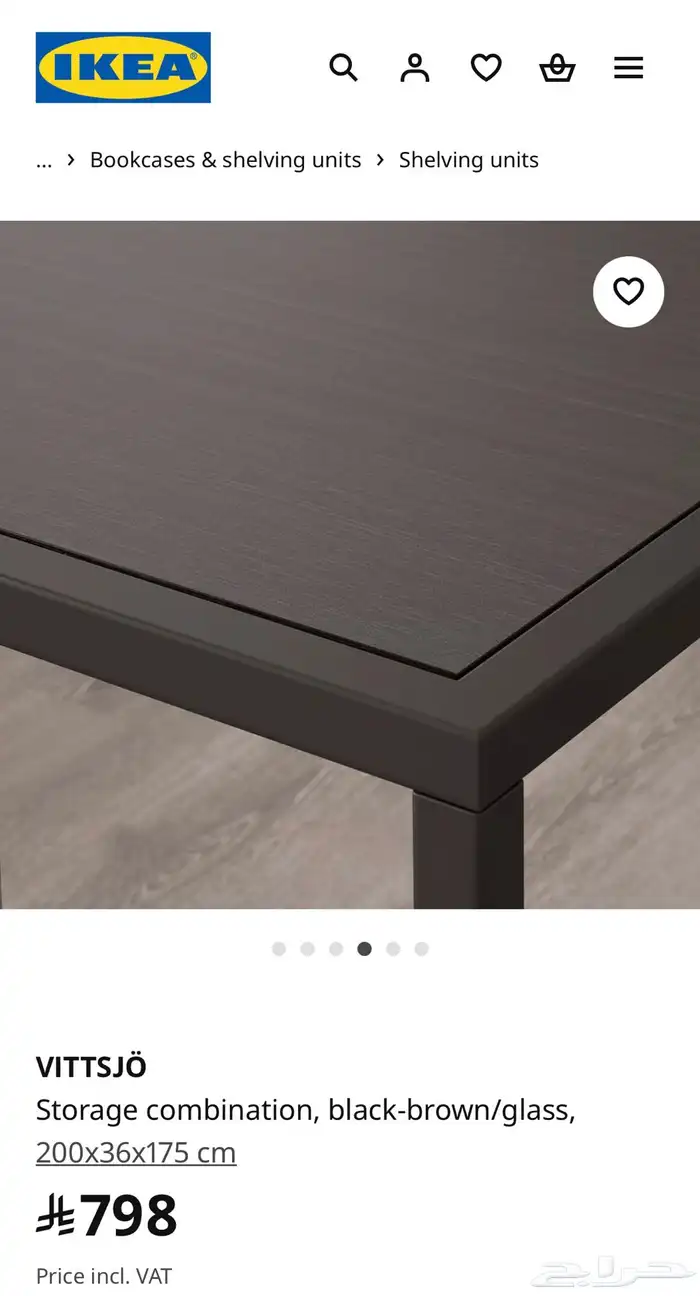Open the account profile icon
Image resolution: width=700 pixels, height=1296 pixels.
(414, 68)
